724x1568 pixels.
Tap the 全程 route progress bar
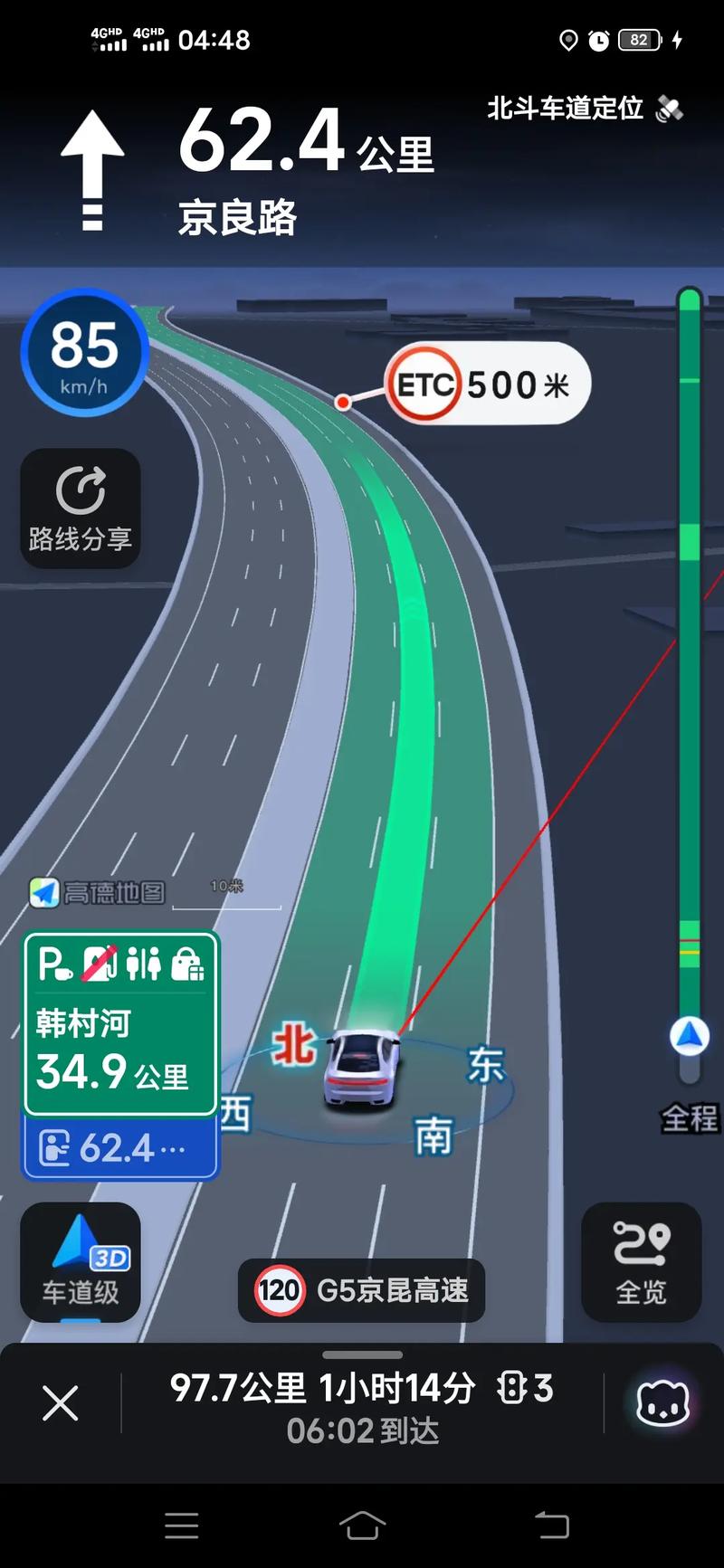(x=690, y=688)
